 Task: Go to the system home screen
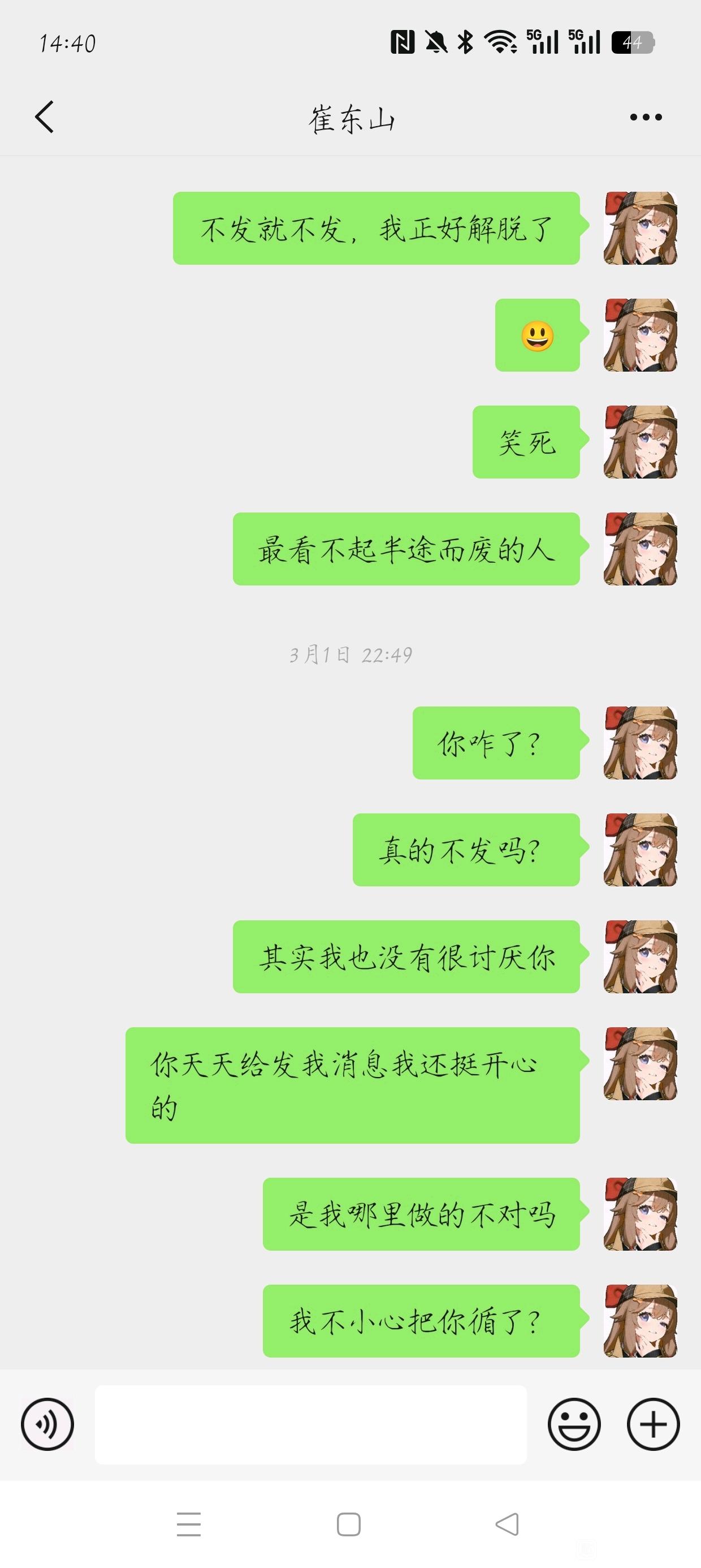click(349, 1524)
